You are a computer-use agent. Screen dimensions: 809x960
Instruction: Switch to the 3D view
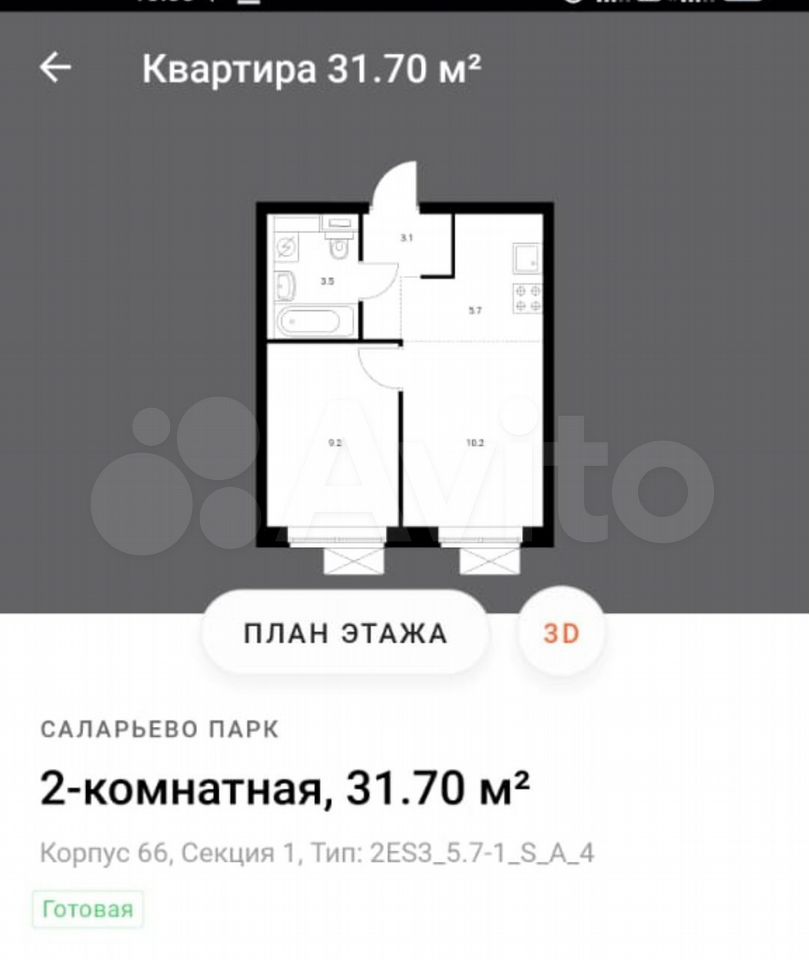click(561, 634)
